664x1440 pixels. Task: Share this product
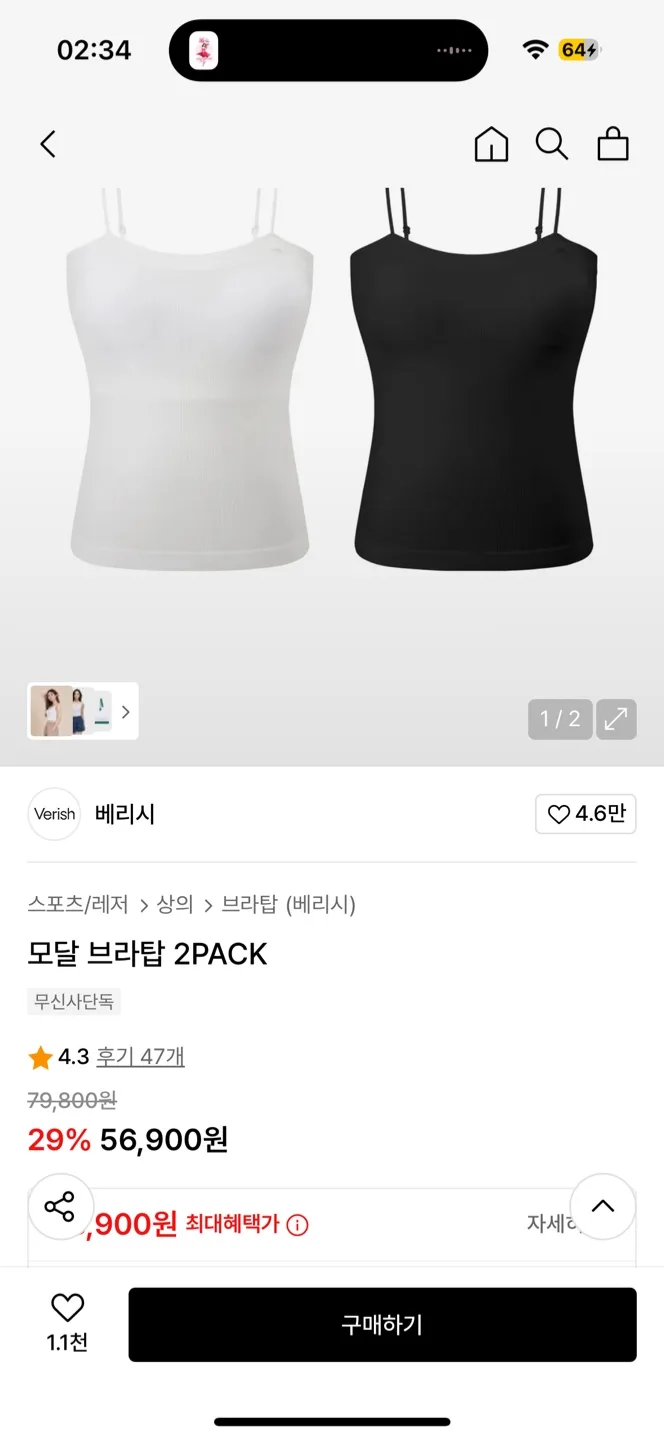[60, 1207]
